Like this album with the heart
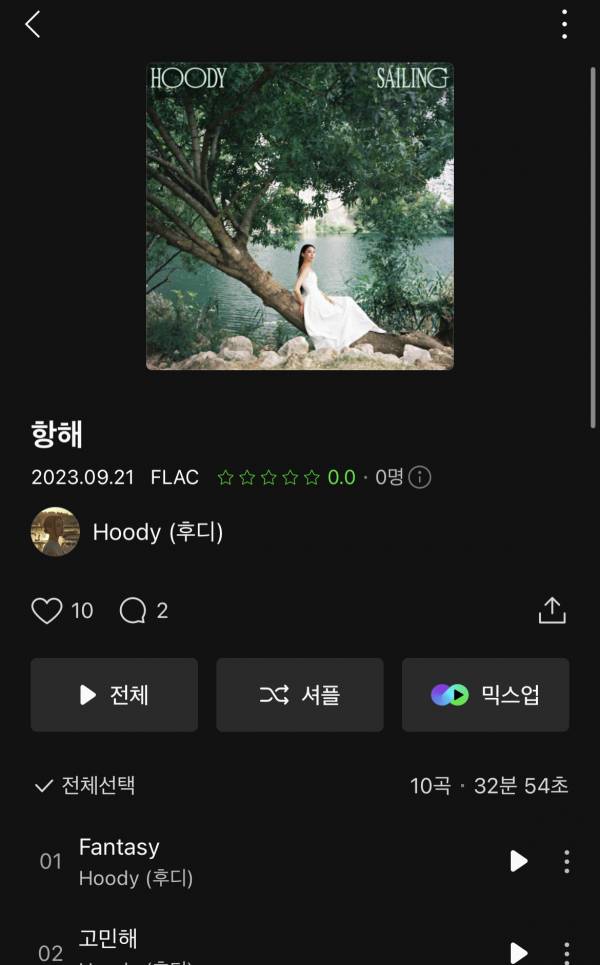The image size is (600, 965). coord(47,610)
